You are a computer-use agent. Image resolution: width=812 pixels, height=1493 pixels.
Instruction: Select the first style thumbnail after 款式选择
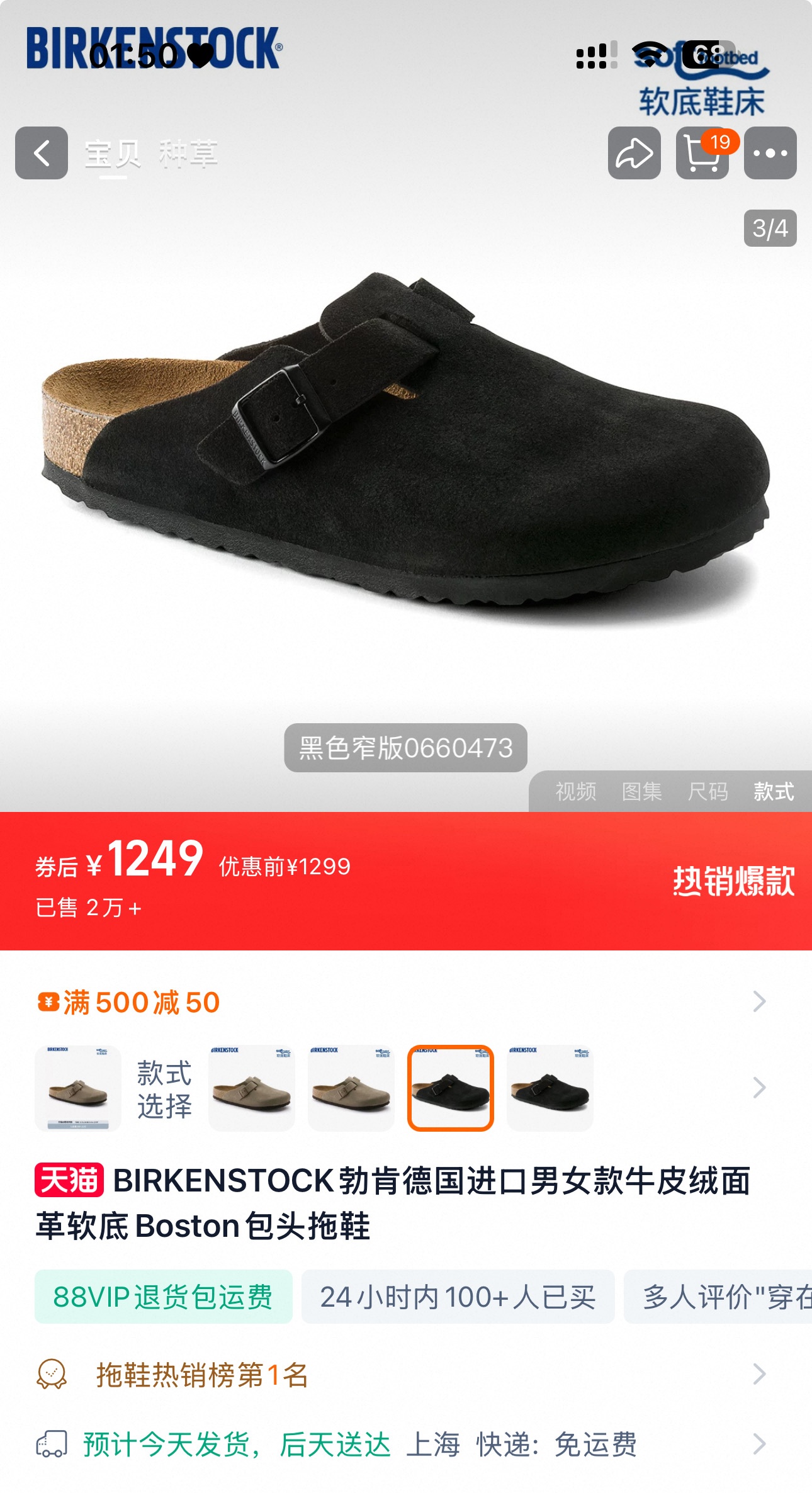click(251, 1088)
